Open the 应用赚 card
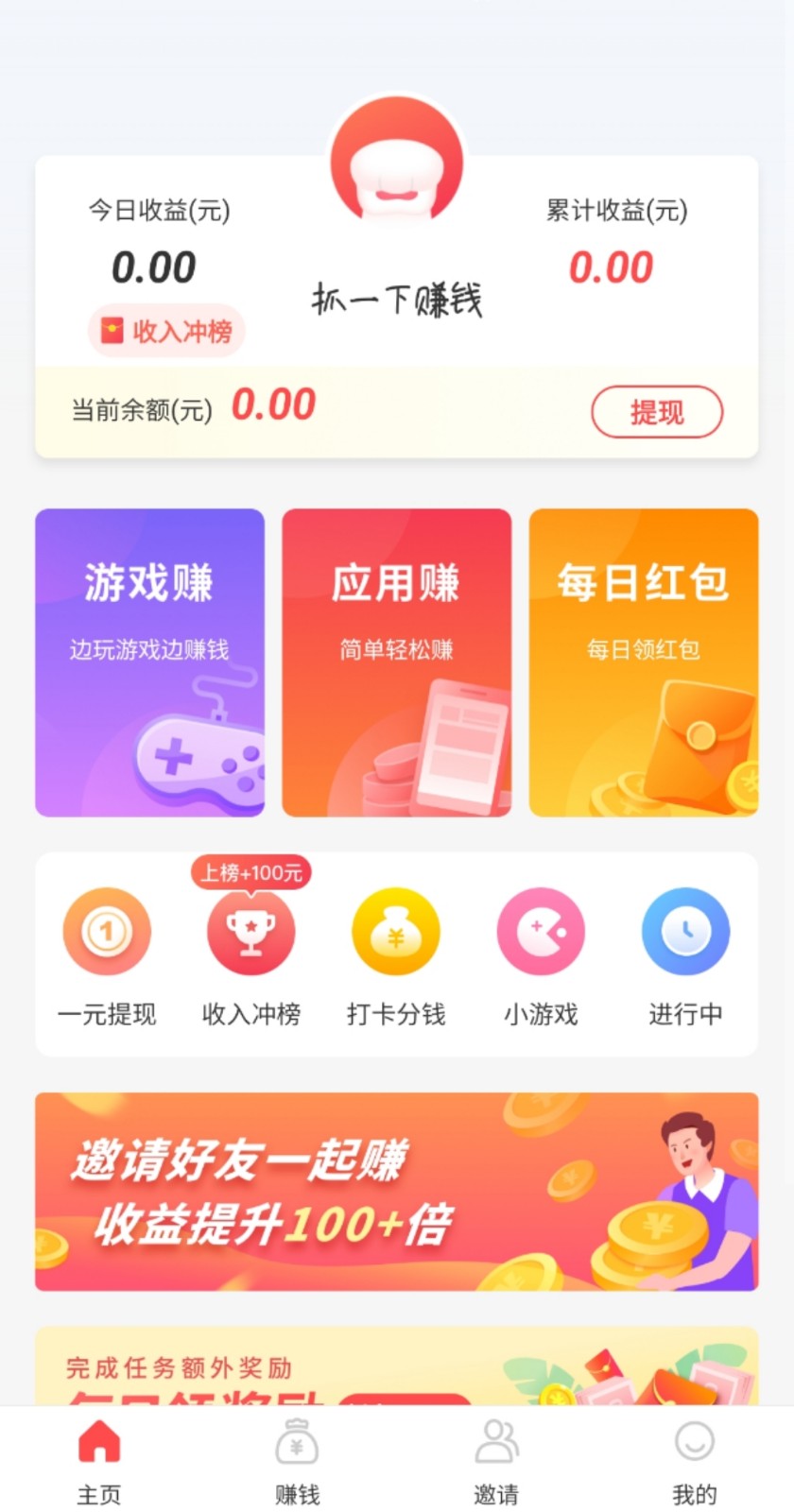Viewport: 794px width, 1512px height. pyautogui.click(x=397, y=662)
